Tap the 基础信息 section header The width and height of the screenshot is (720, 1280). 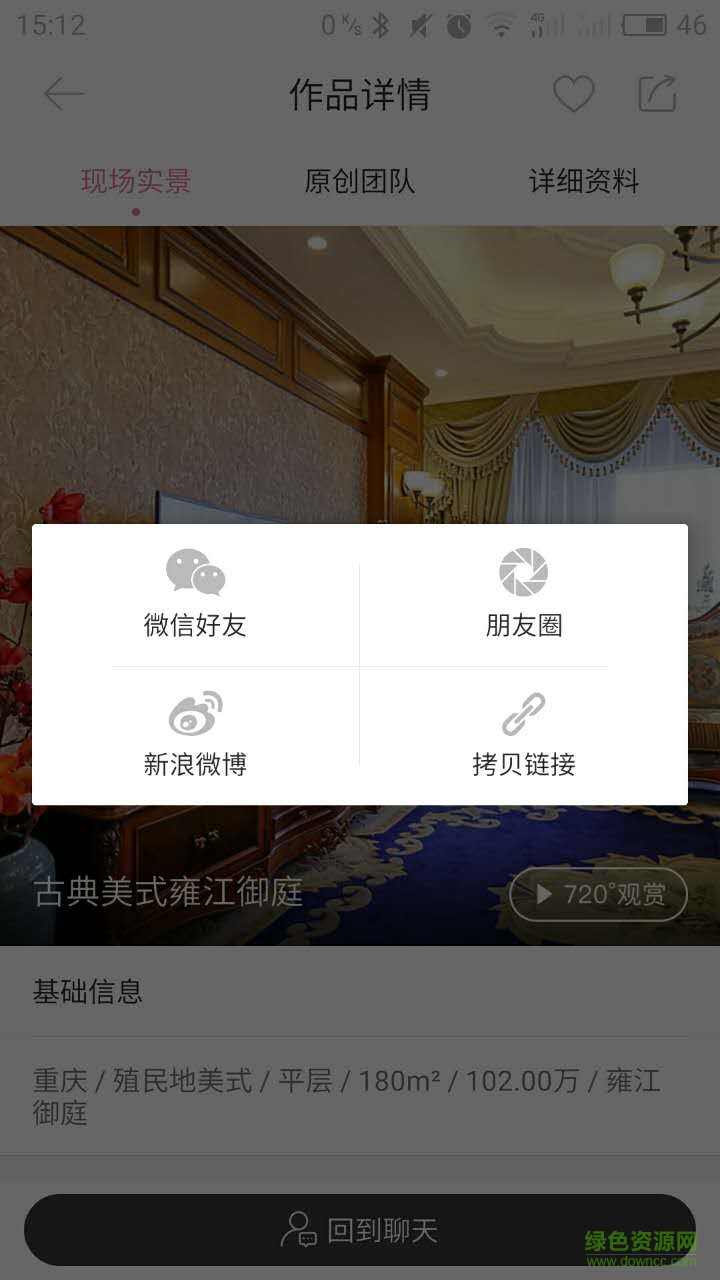(x=88, y=992)
